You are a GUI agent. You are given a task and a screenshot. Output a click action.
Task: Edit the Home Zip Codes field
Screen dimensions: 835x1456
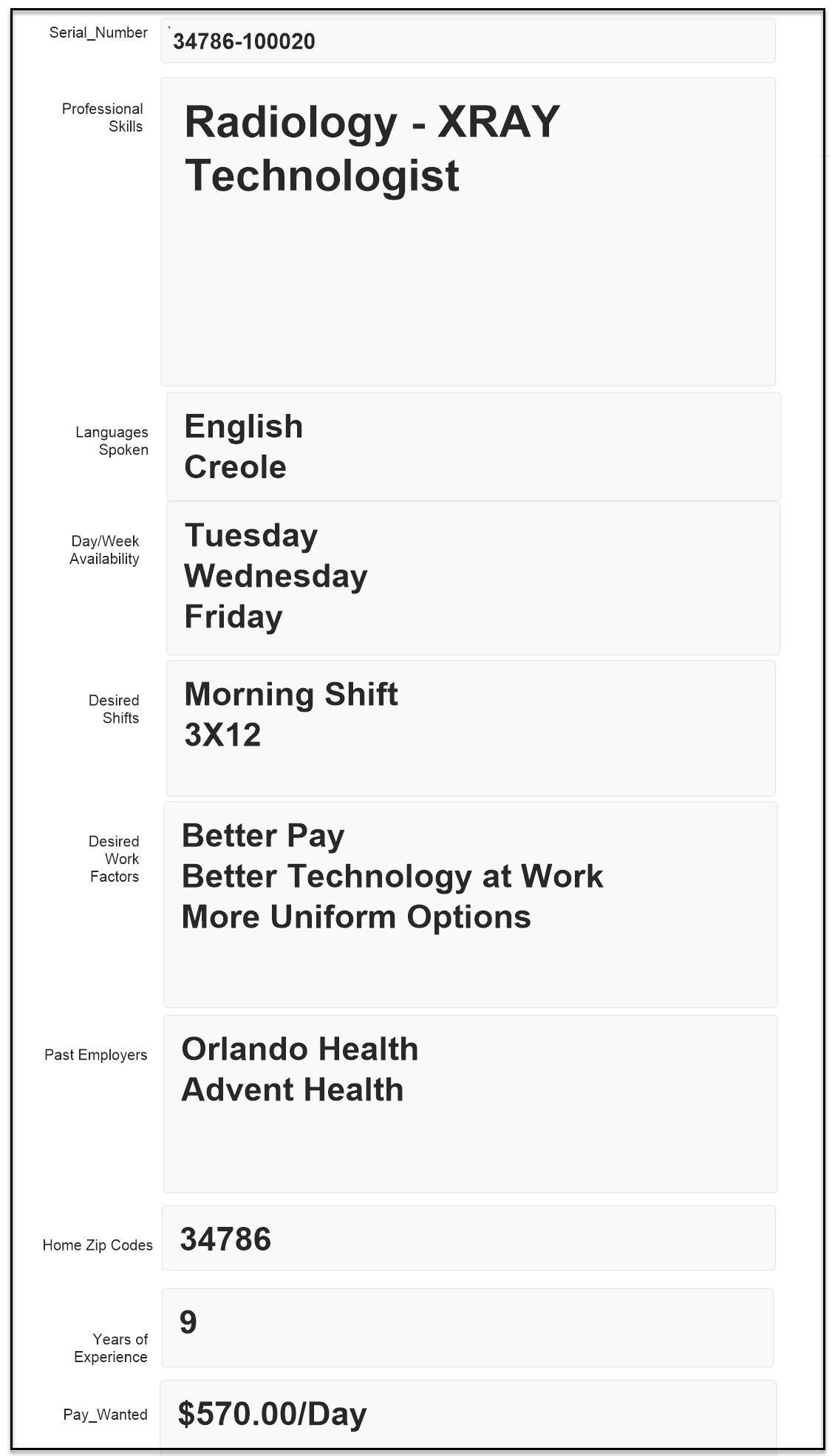468,1239
